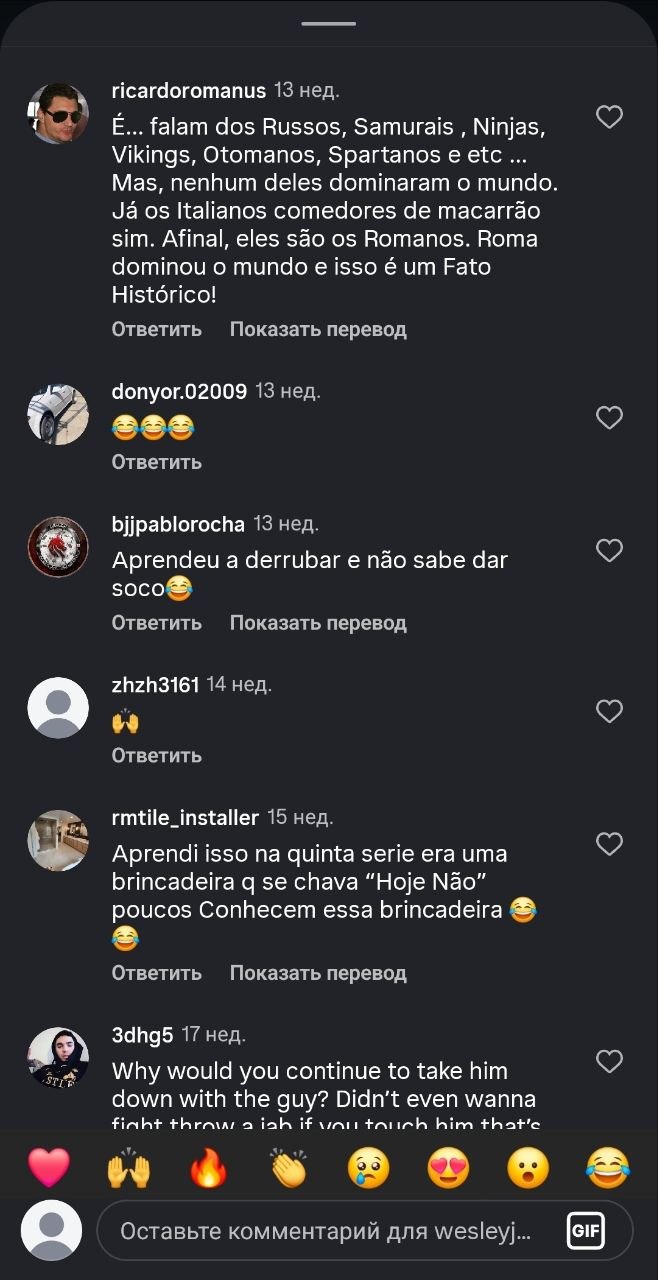
Task: Reply to donyor.02009's comment
Action: [156, 462]
